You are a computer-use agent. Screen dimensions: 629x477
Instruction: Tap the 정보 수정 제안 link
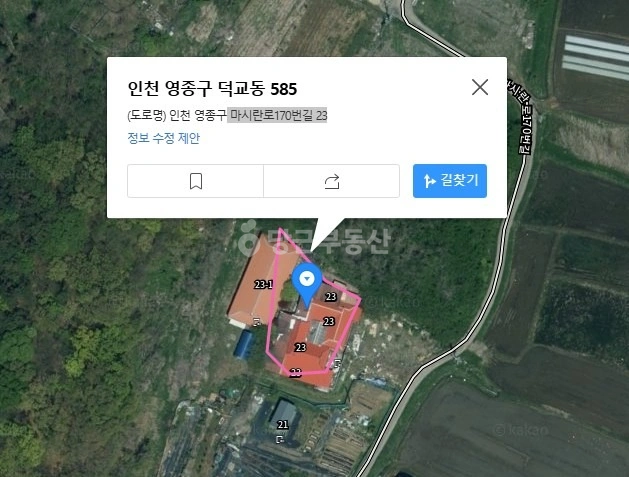click(163, 138)
